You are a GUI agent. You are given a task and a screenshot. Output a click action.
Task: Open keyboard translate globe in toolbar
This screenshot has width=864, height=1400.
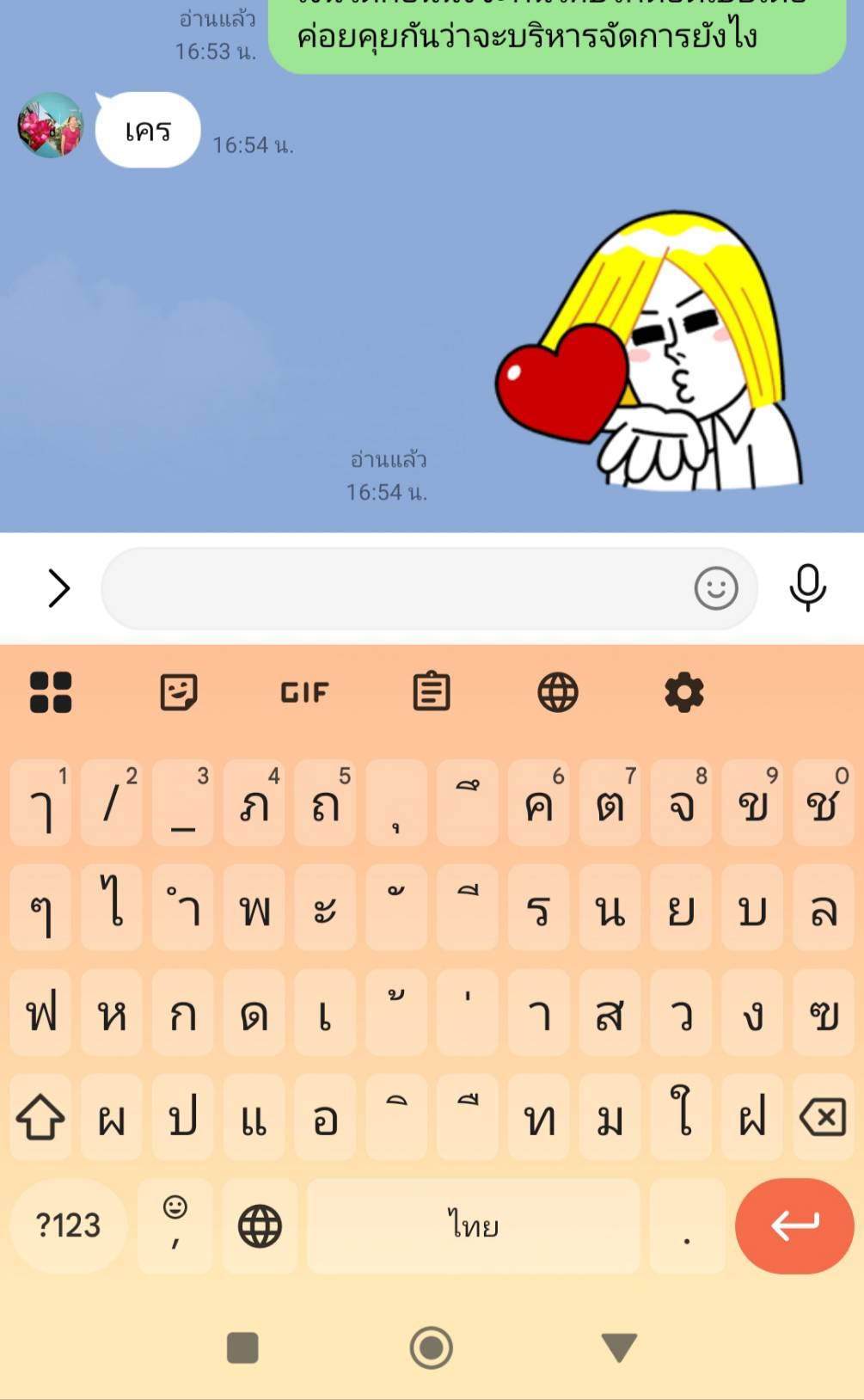(558, 692)
